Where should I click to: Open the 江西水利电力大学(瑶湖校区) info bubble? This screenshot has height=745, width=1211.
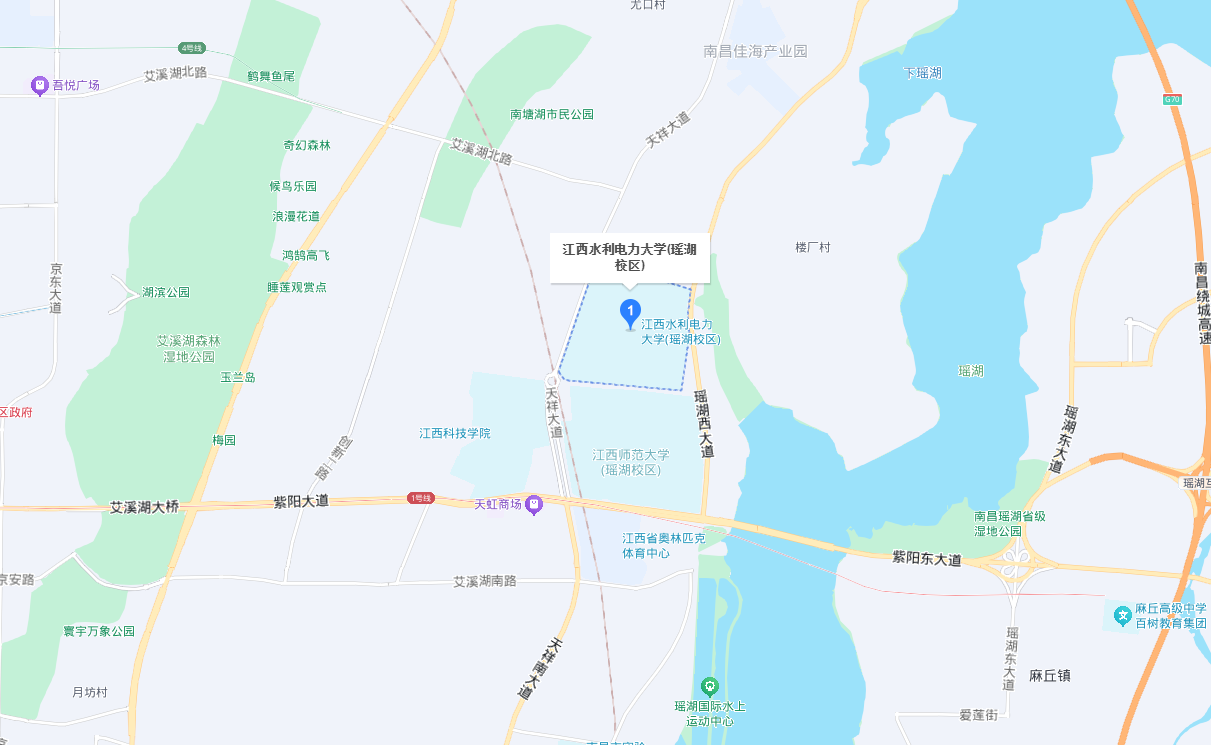pyautogui.click(x=629, y=258)
